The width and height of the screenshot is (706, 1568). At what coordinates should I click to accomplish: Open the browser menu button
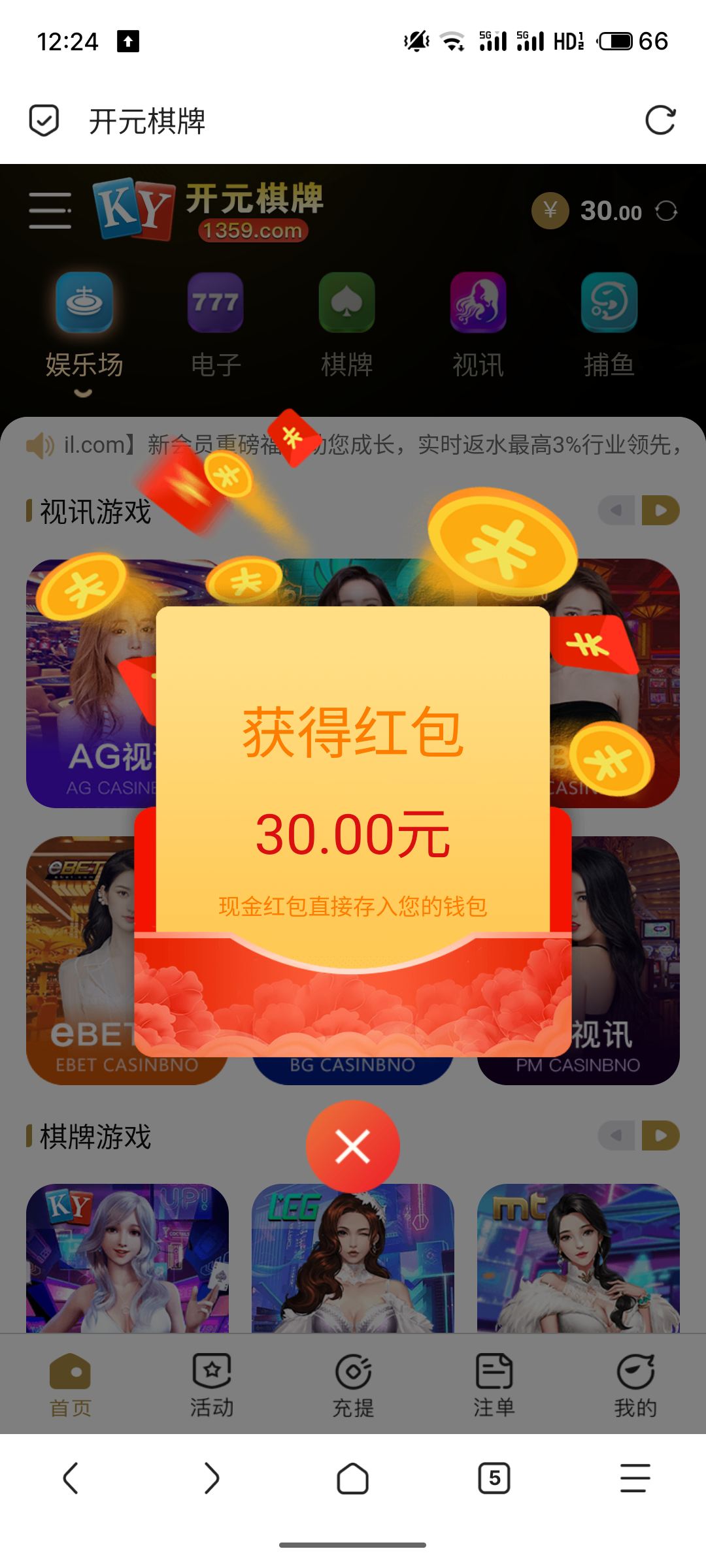(x=635, y=1478)
